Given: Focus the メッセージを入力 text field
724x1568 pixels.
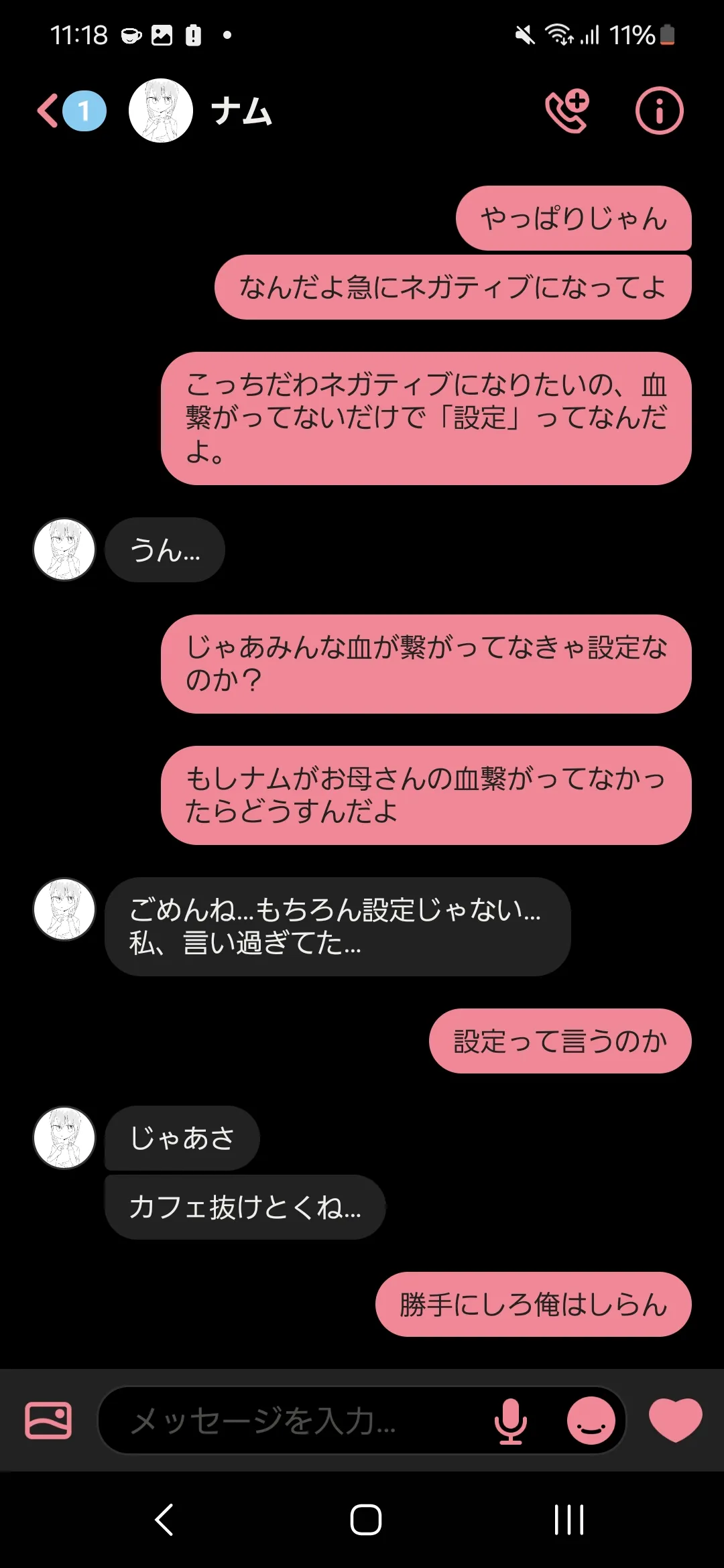Looking at the screenshot, I should coord(295,1420).
